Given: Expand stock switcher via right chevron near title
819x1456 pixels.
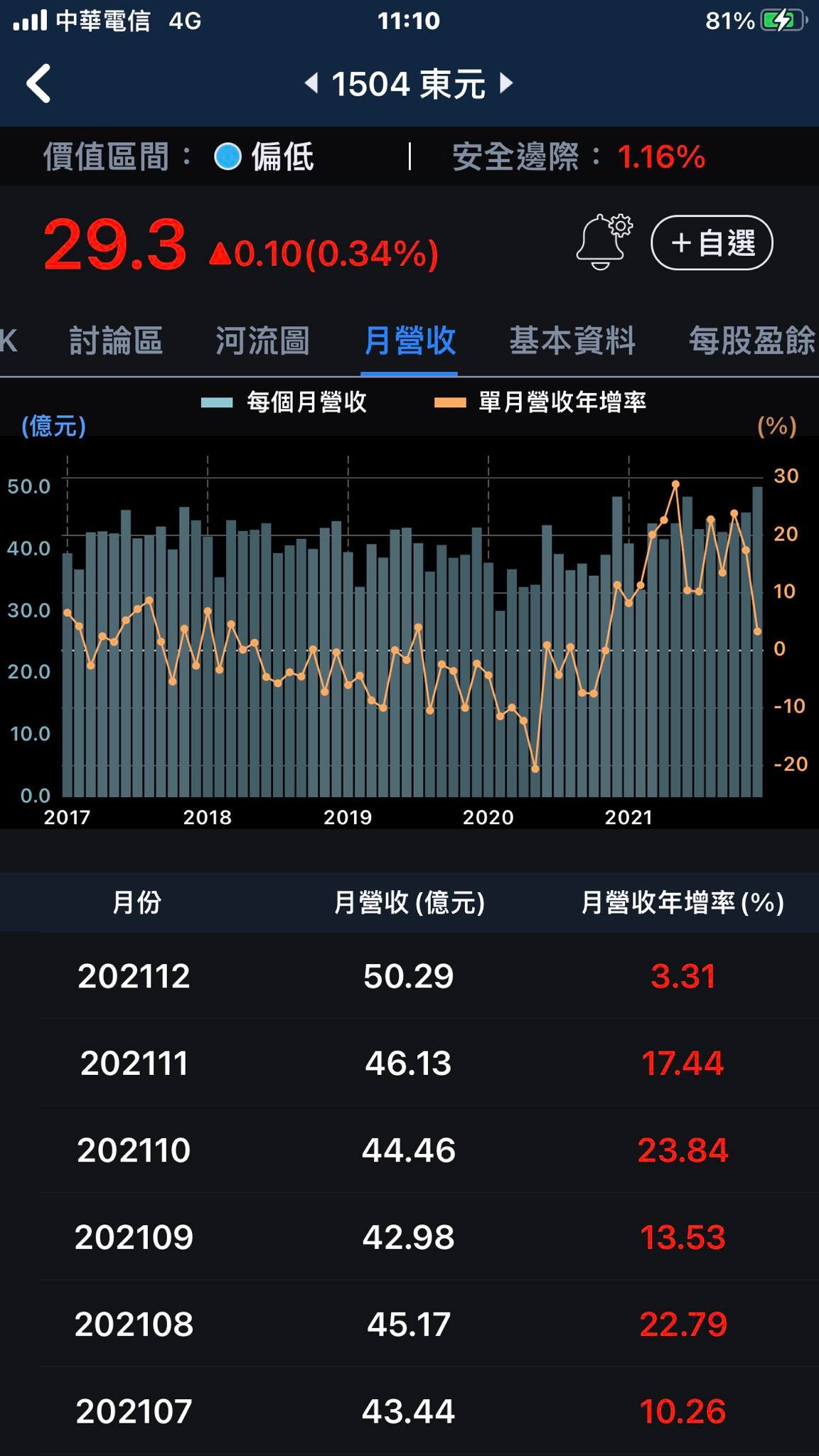Looking at the screenshot, I should [x=505, y=83].
